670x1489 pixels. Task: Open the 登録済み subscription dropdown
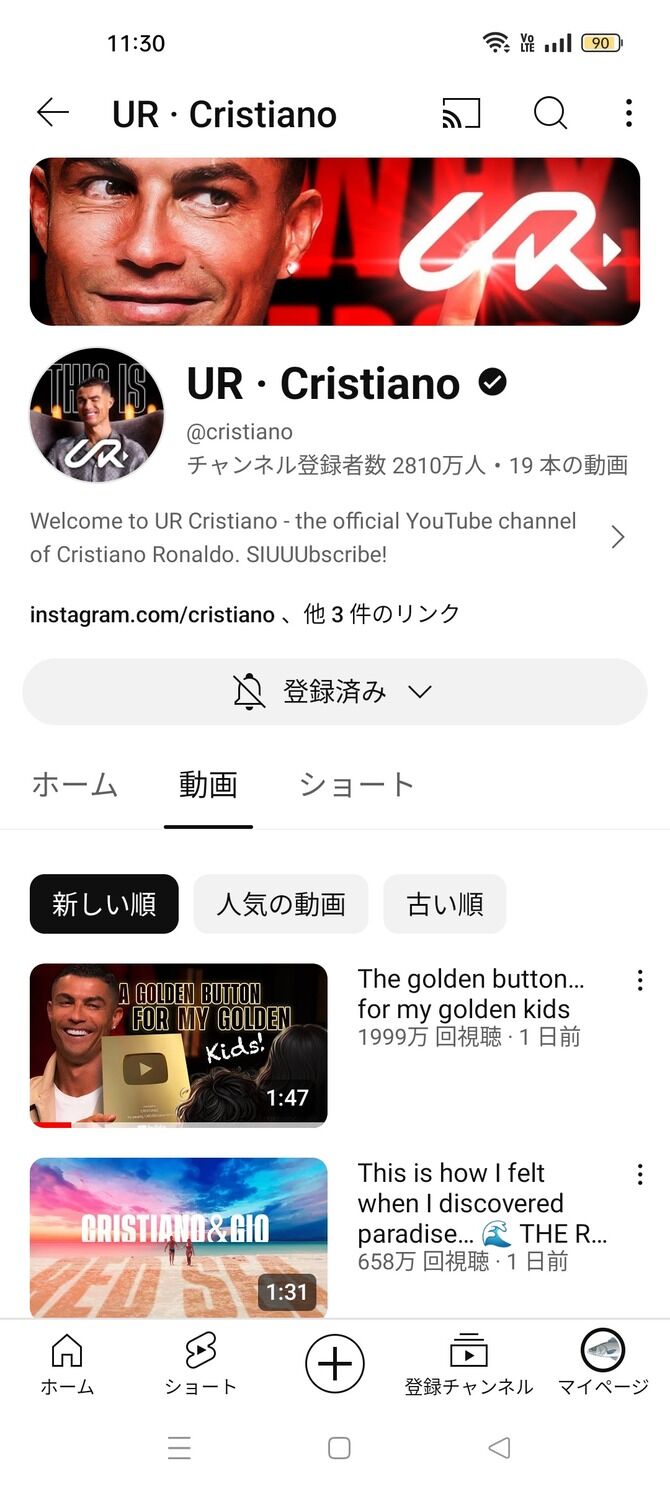(334, 692)
